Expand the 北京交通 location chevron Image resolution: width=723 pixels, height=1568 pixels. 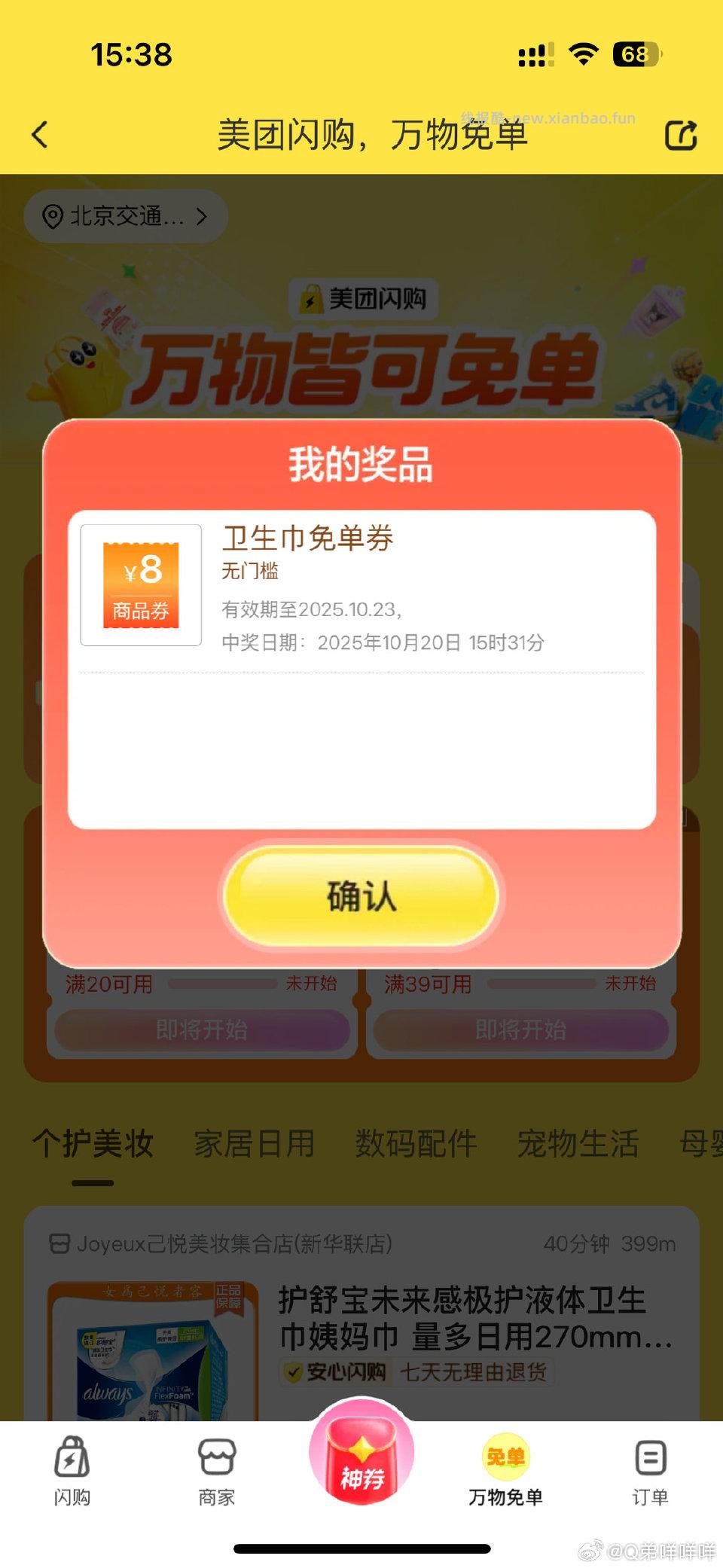point(202,217)
